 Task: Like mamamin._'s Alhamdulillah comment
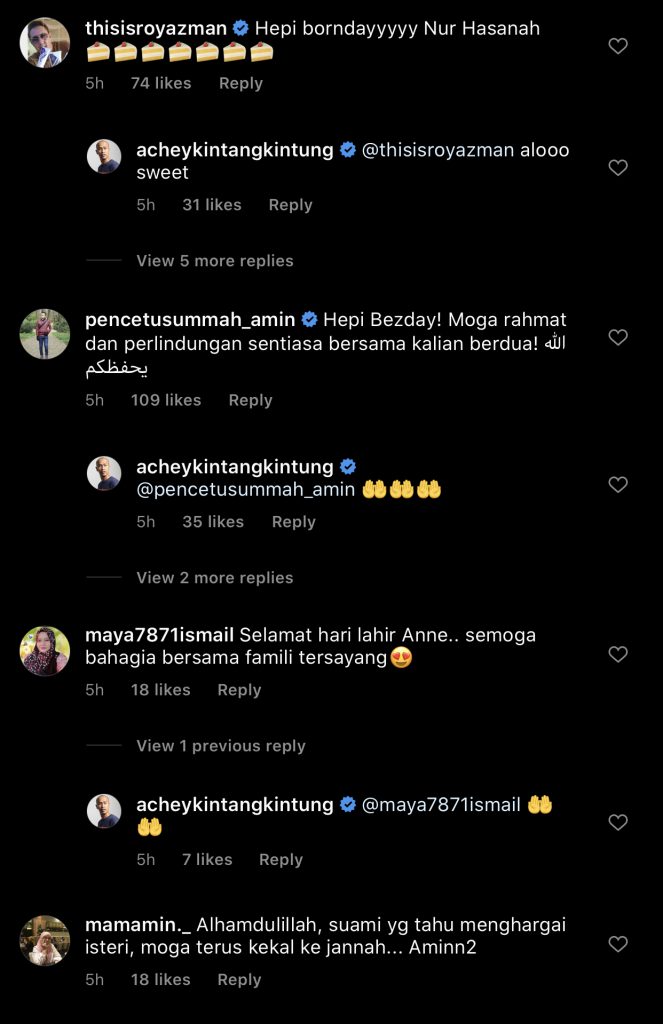pyautogui.click(x=618, y=944)
